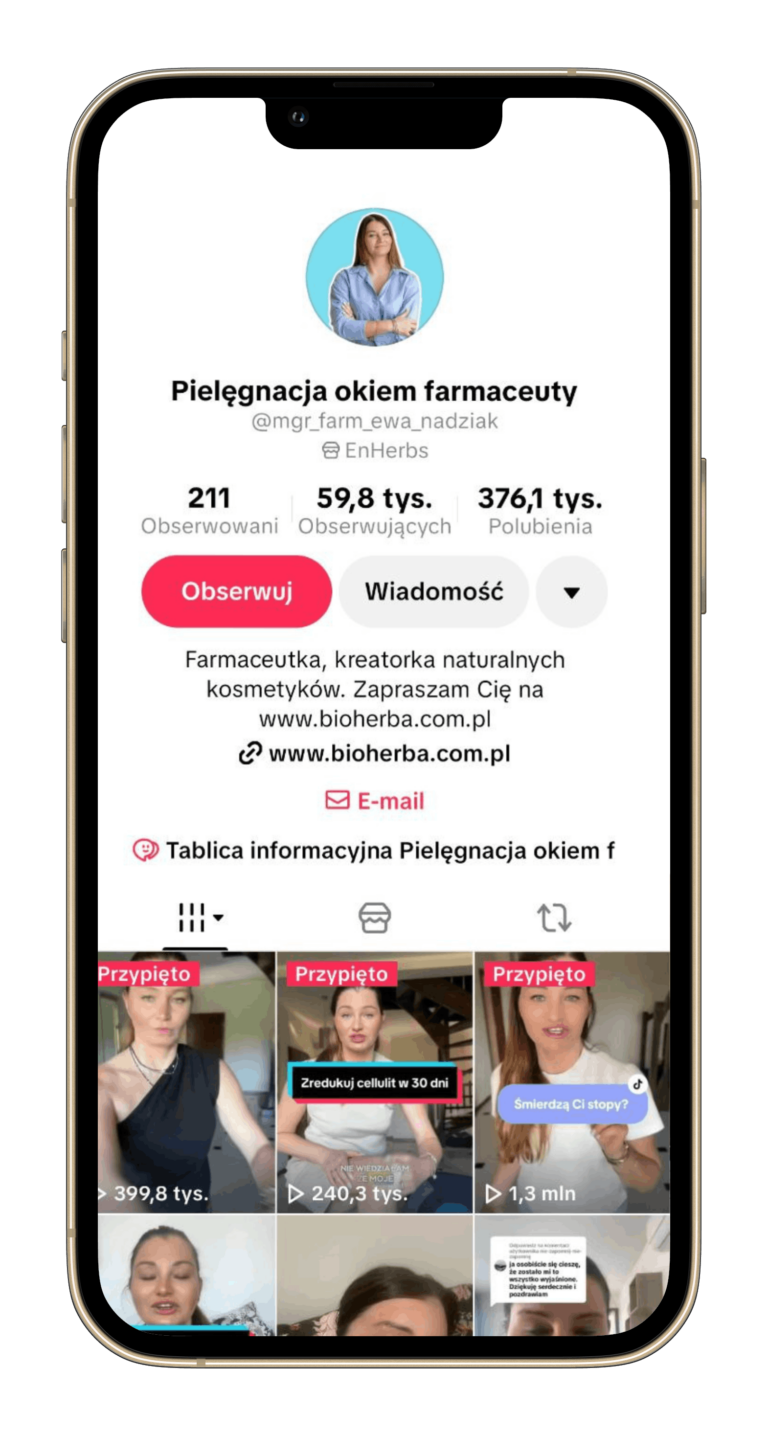Switch to the shop tab

pyautogui.click(x=374, y=917)
